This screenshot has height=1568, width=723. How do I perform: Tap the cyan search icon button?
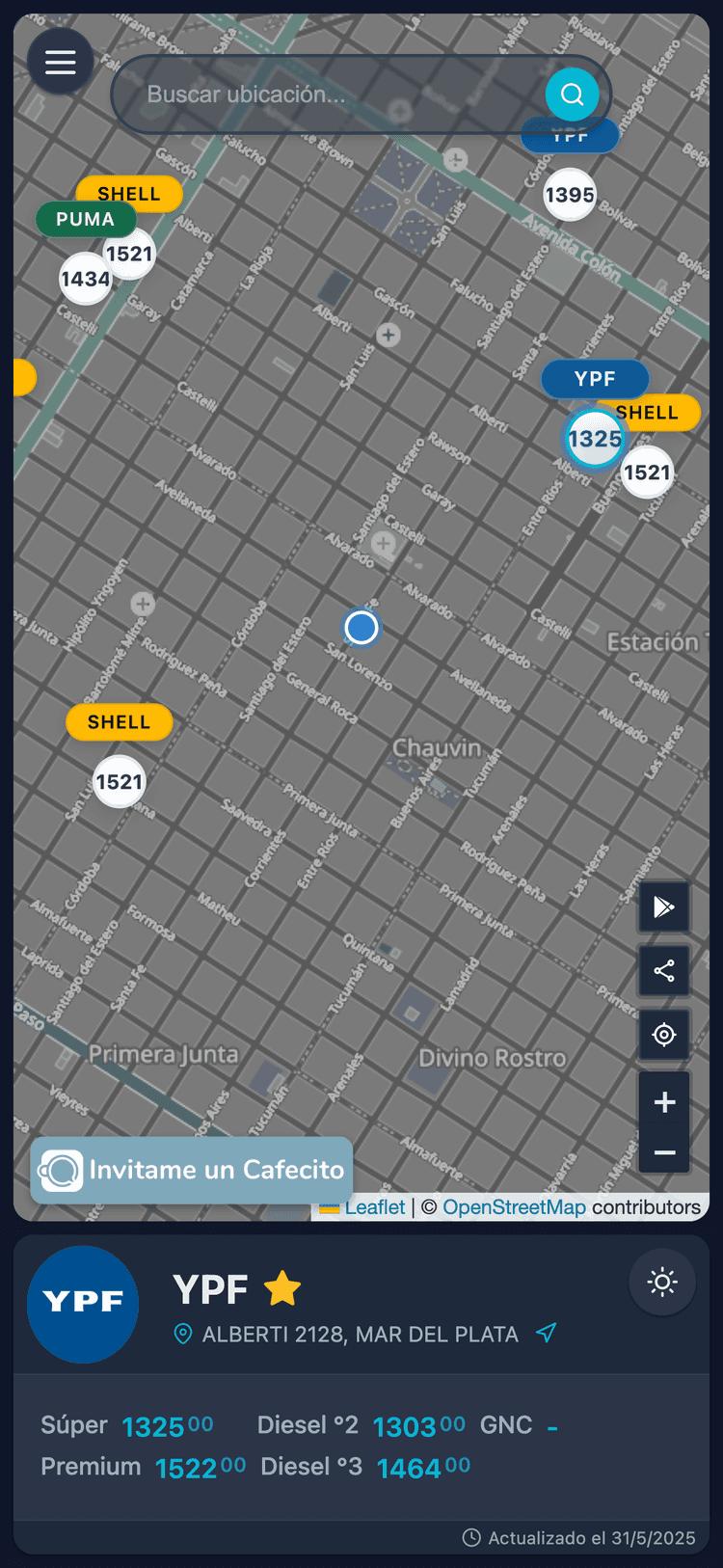572,95
